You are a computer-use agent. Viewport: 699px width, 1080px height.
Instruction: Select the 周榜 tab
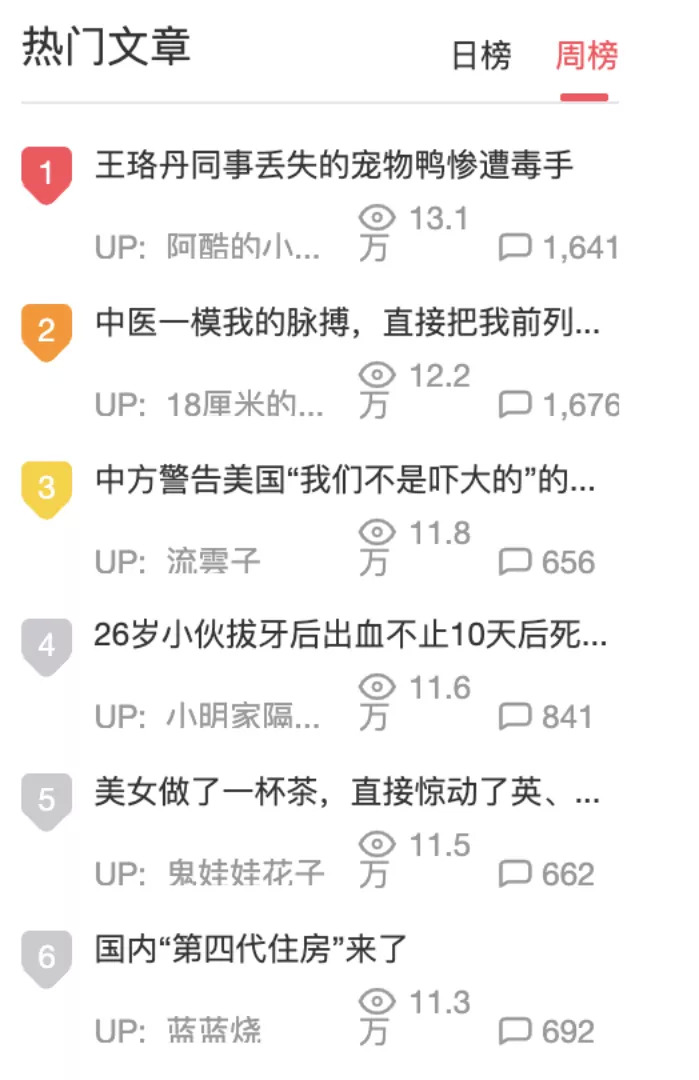pos(586,56)
